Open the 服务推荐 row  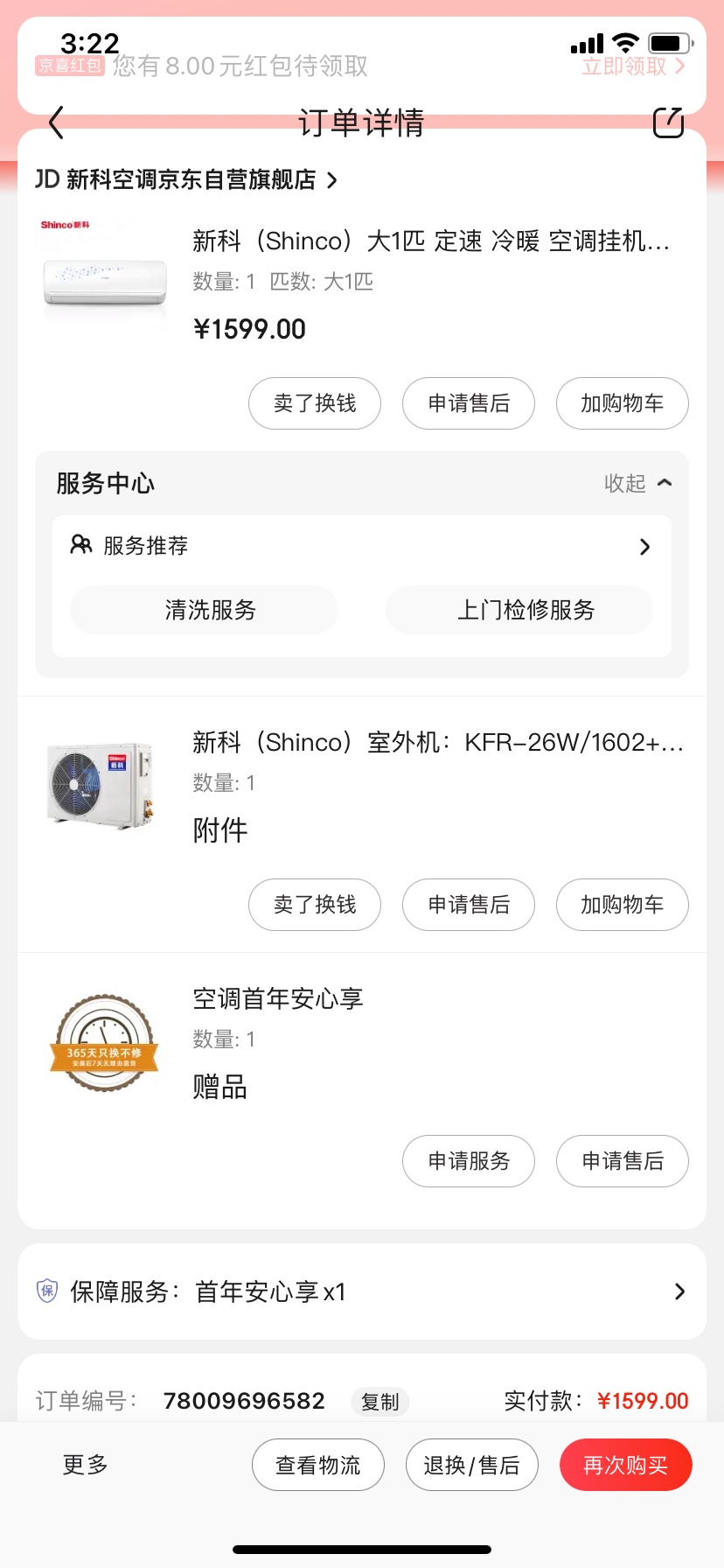click(x=361, y=546)
